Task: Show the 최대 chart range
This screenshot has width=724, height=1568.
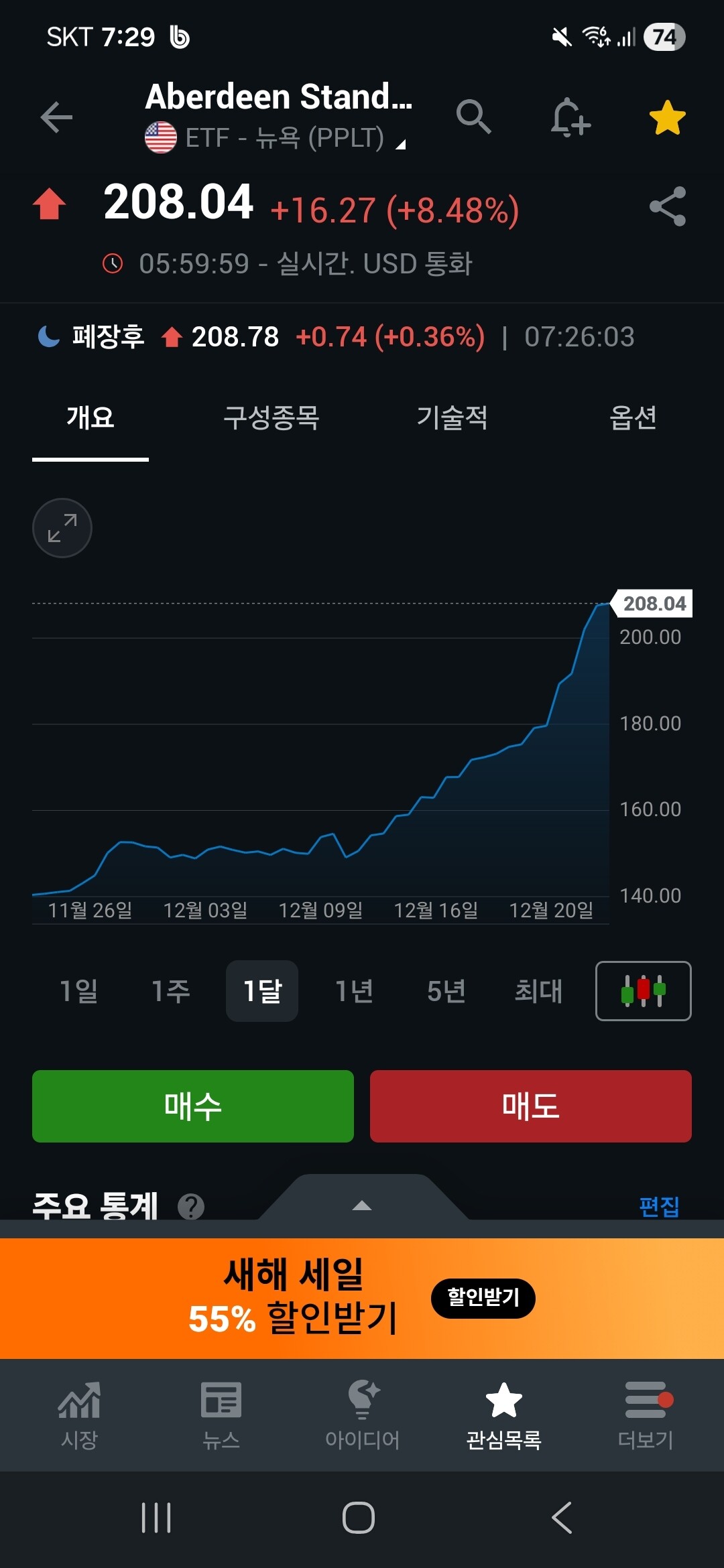Action: click(x=538, y=991)
